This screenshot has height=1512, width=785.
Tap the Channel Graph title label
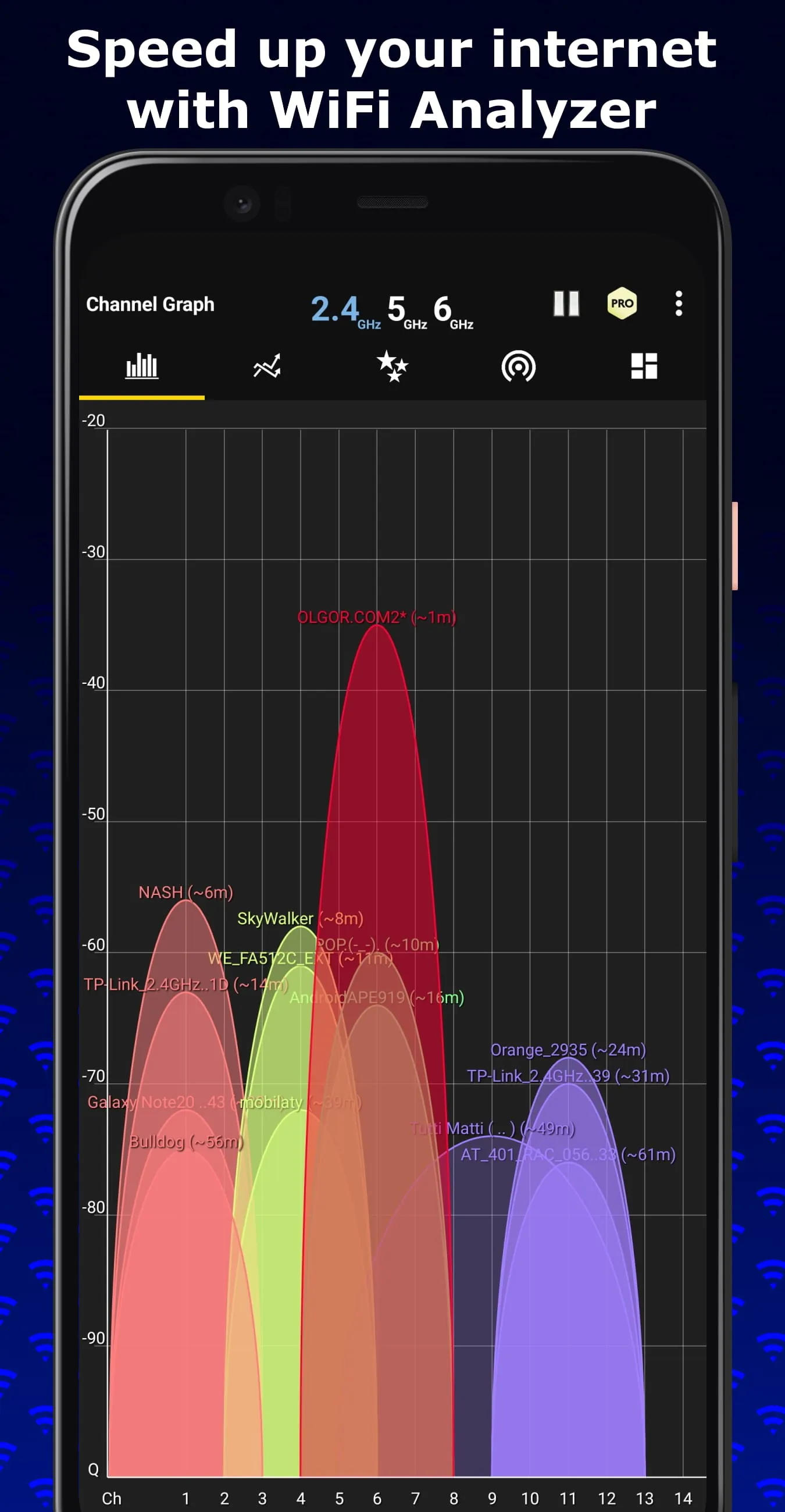(150, 304)
